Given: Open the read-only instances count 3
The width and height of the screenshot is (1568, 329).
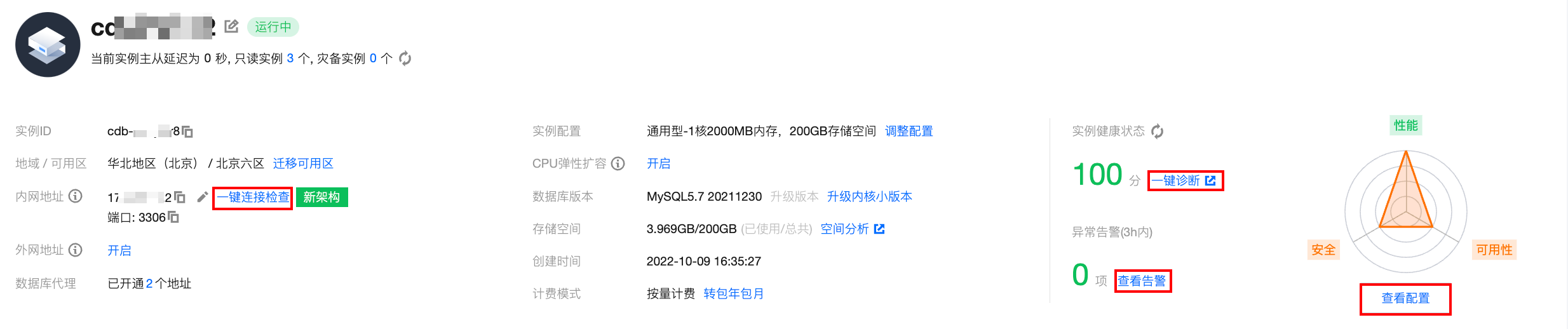Looking at the screenshot, I should coord(290,58).
